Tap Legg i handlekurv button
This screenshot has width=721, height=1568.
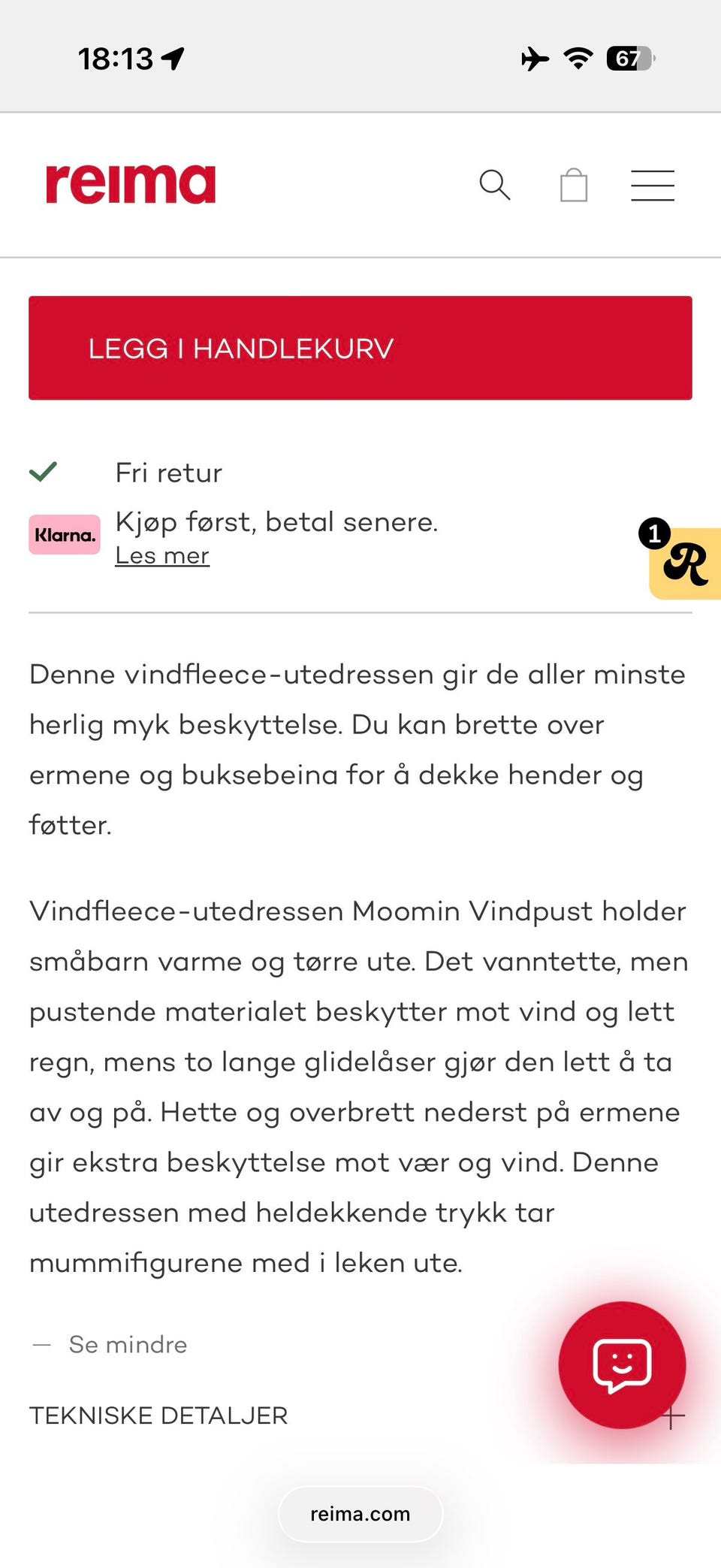(360, 348)
